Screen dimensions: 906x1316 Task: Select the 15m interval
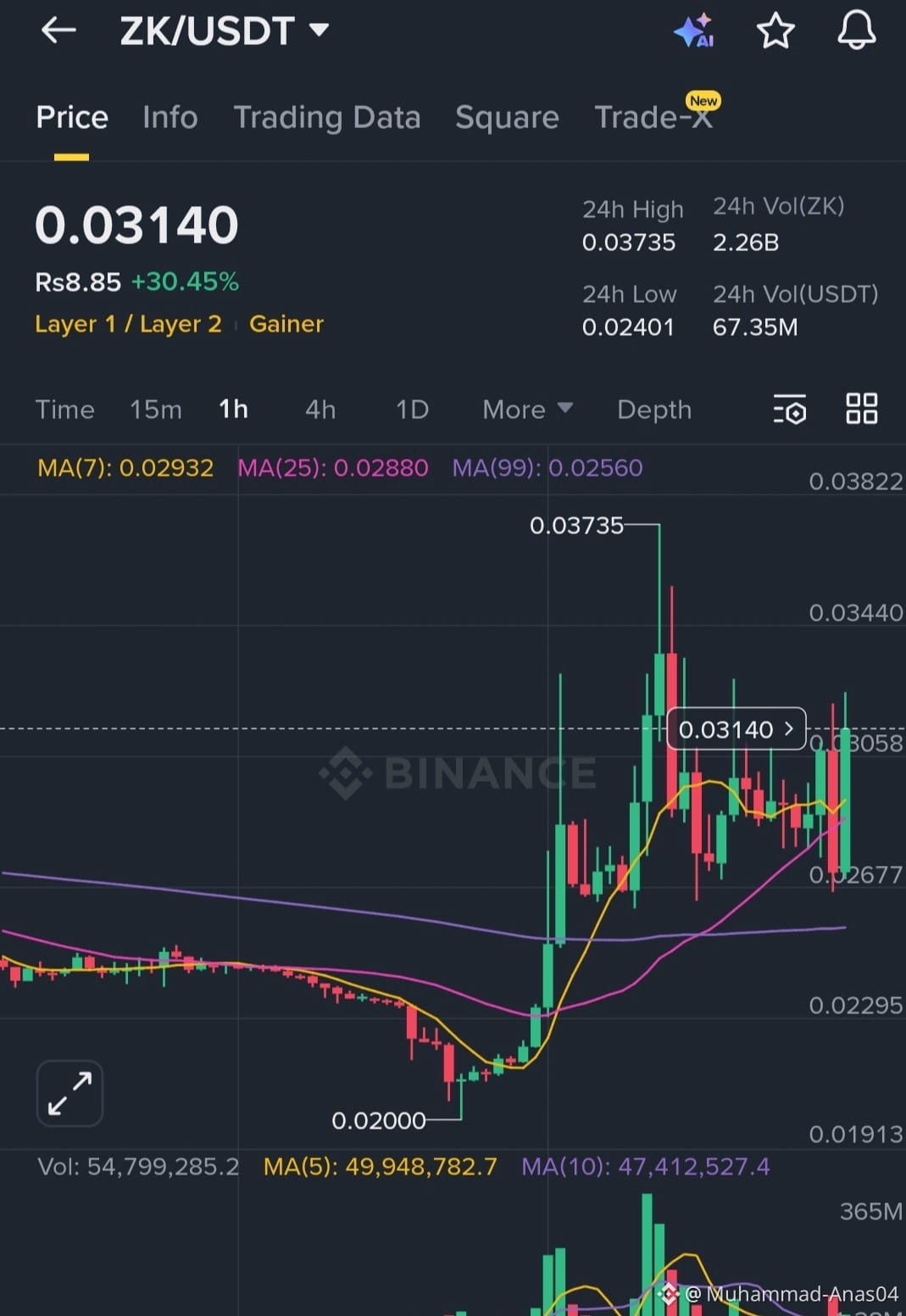point(155,410)
